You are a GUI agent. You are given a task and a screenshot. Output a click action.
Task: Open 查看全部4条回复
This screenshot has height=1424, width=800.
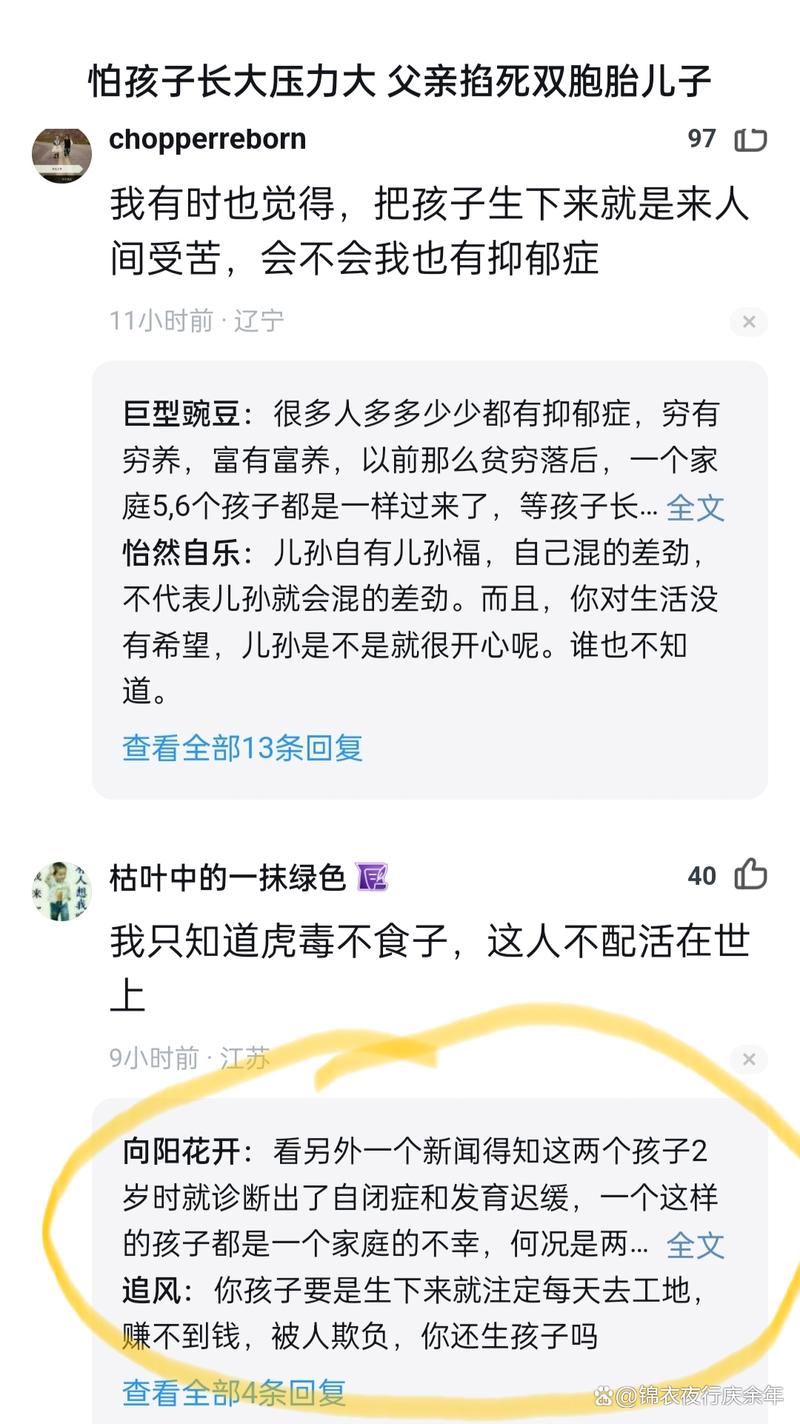[234, 1392]
